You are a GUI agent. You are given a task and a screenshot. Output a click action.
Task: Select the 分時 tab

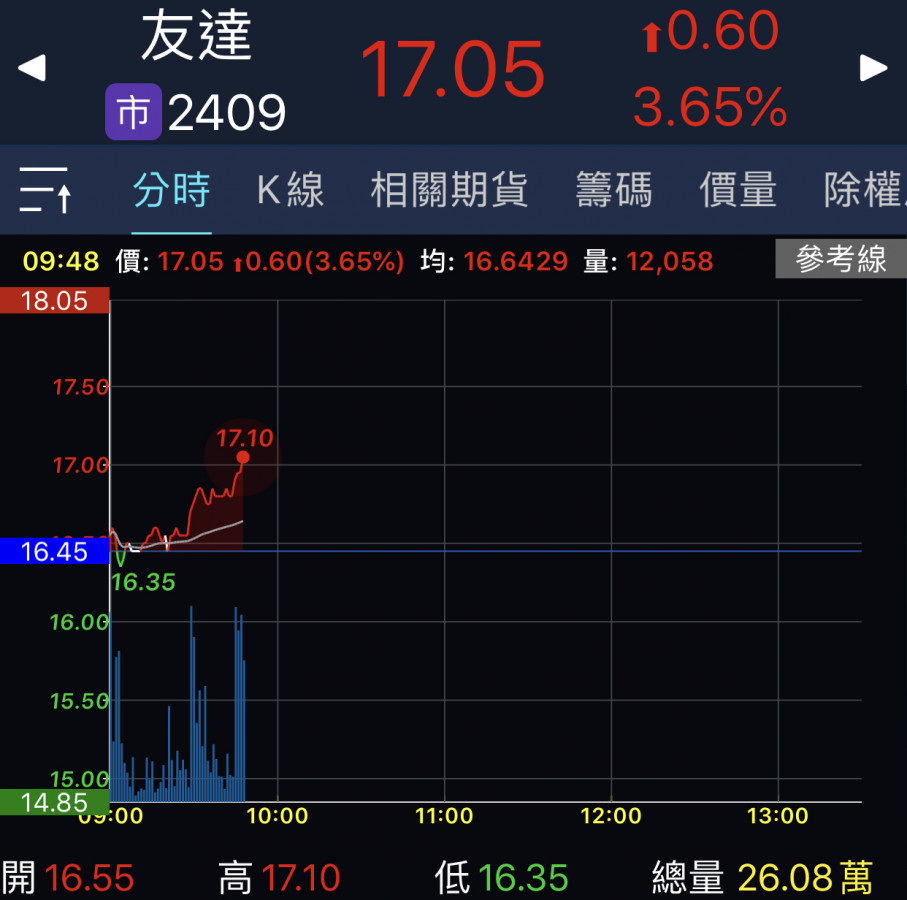(x=171, y=189)
